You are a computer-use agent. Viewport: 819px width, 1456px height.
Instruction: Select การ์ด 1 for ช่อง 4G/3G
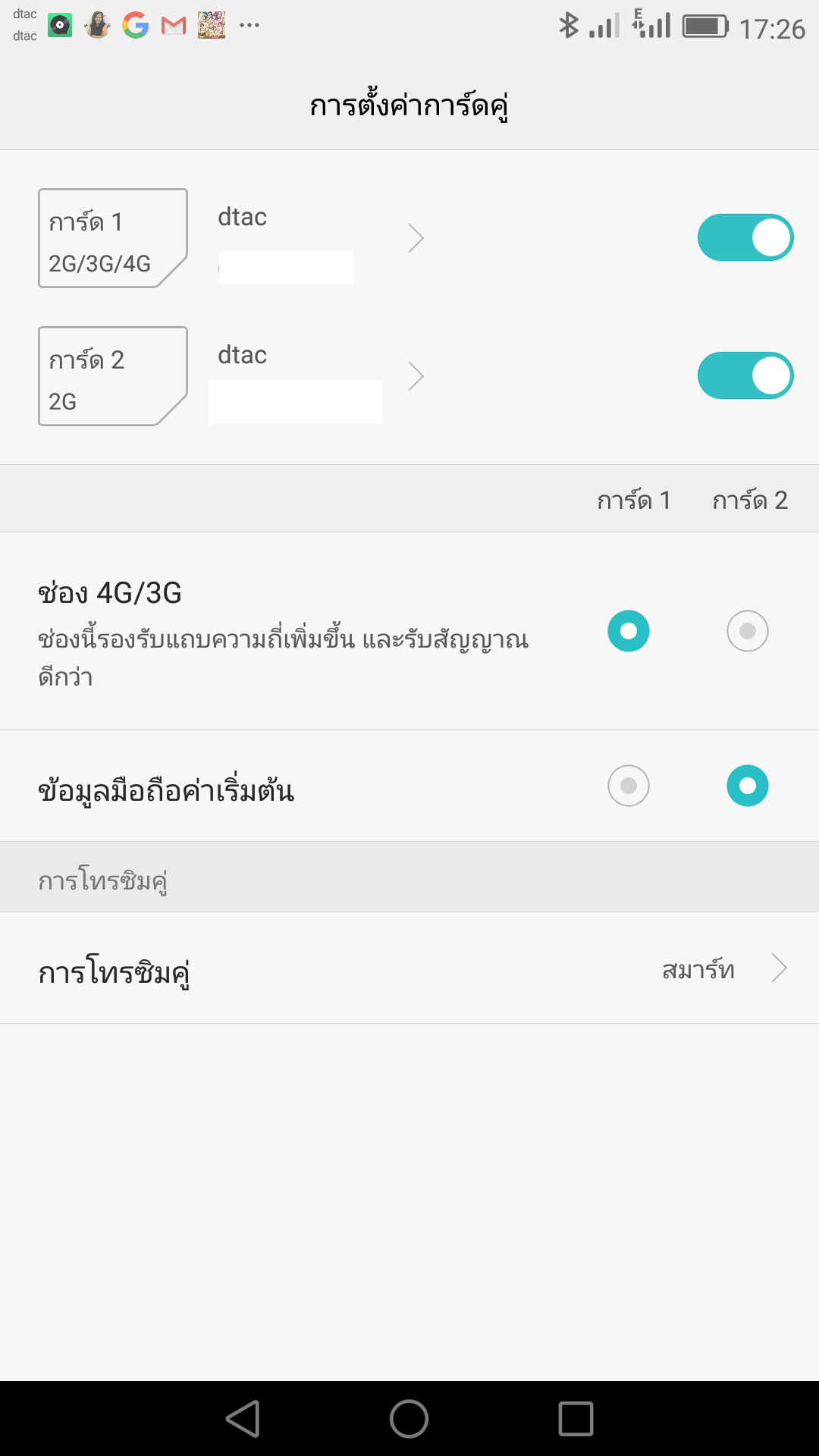629,631
